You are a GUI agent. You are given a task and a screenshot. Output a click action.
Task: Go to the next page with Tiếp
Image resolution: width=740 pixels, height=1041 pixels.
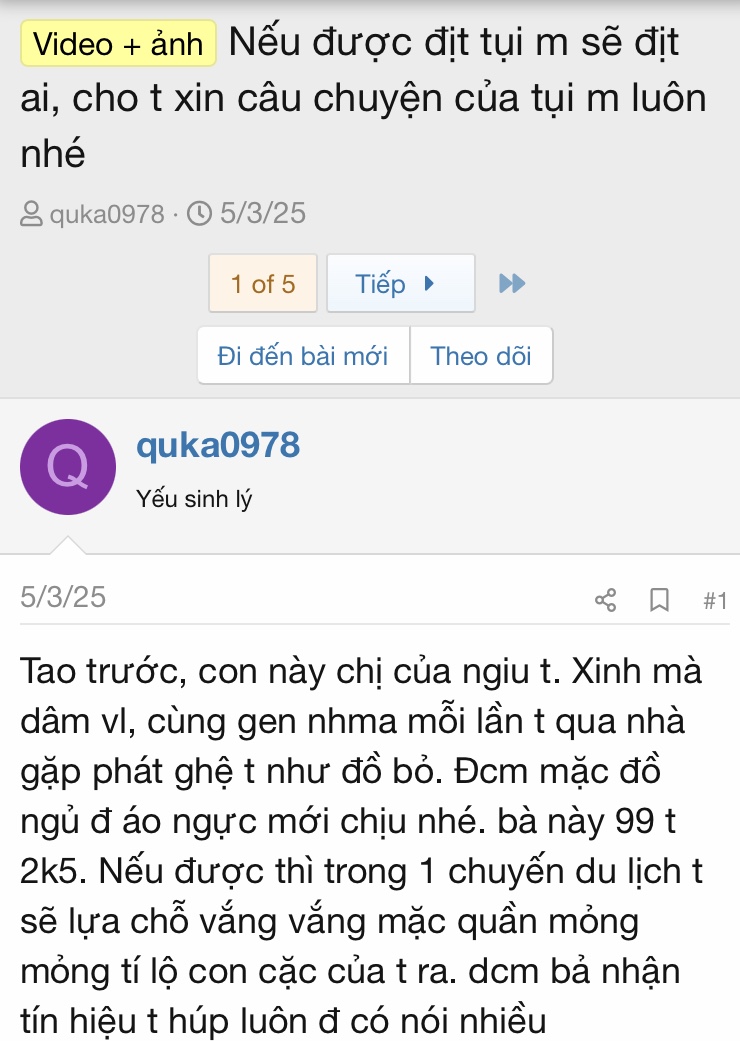400,283
